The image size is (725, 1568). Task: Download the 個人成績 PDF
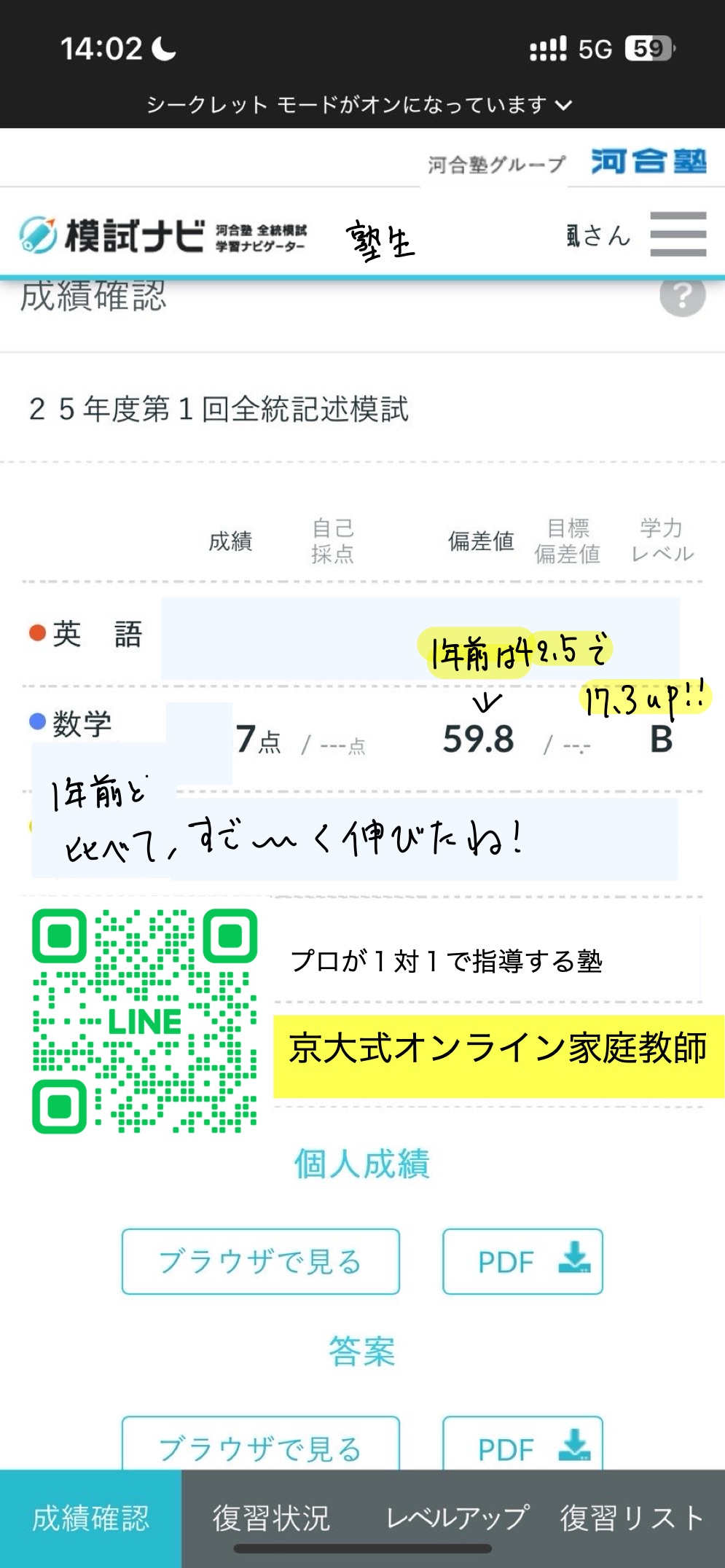(522, 1262)
